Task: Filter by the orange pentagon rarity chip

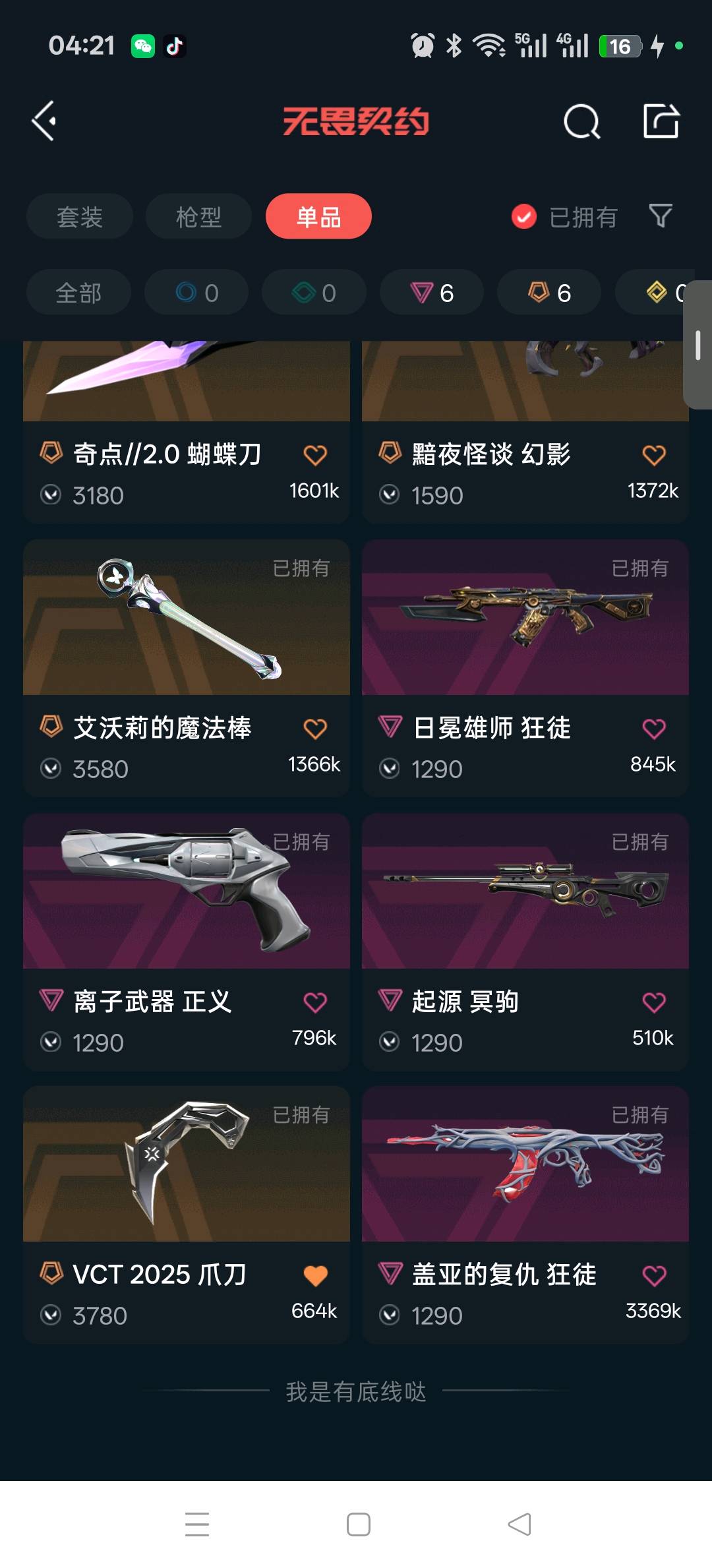Action: click(x=549, y=293)
